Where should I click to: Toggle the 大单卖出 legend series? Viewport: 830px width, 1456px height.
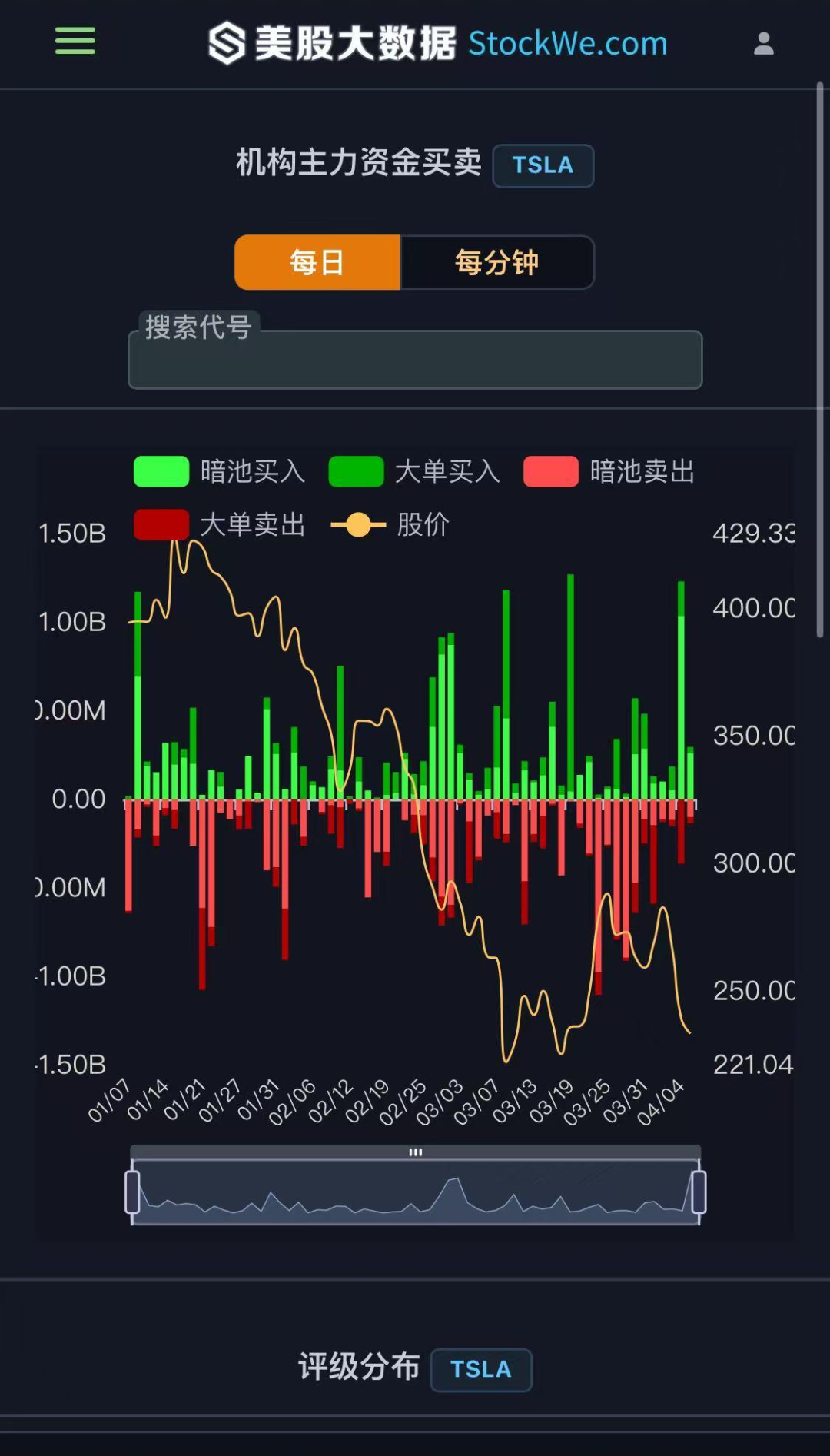click(220, 525)
